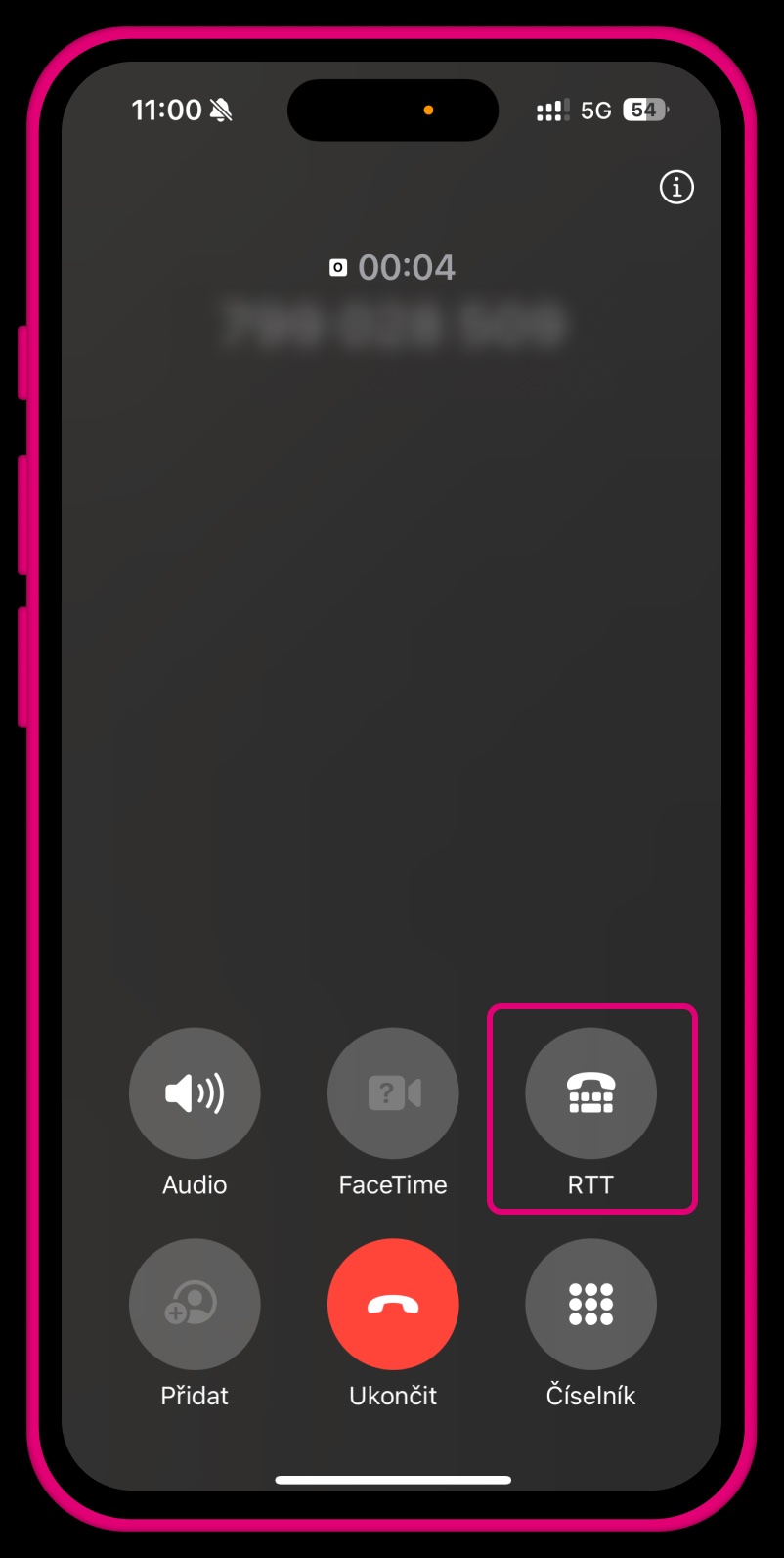784x1558 pixels.
Task: Switch the call to FaceTime
Action: tap(393, 1092)
